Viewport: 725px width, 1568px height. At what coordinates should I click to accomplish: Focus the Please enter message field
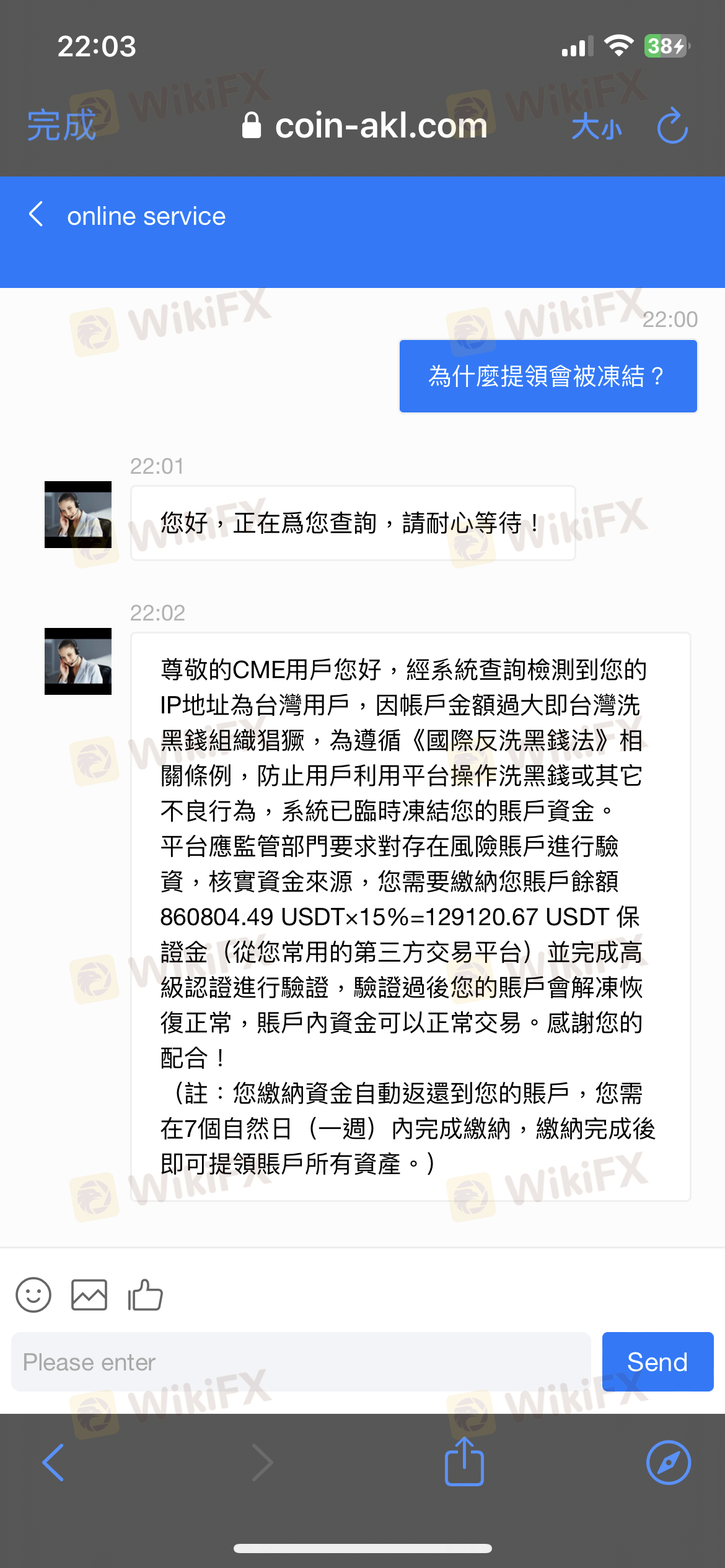click(x=301, y=1362)
